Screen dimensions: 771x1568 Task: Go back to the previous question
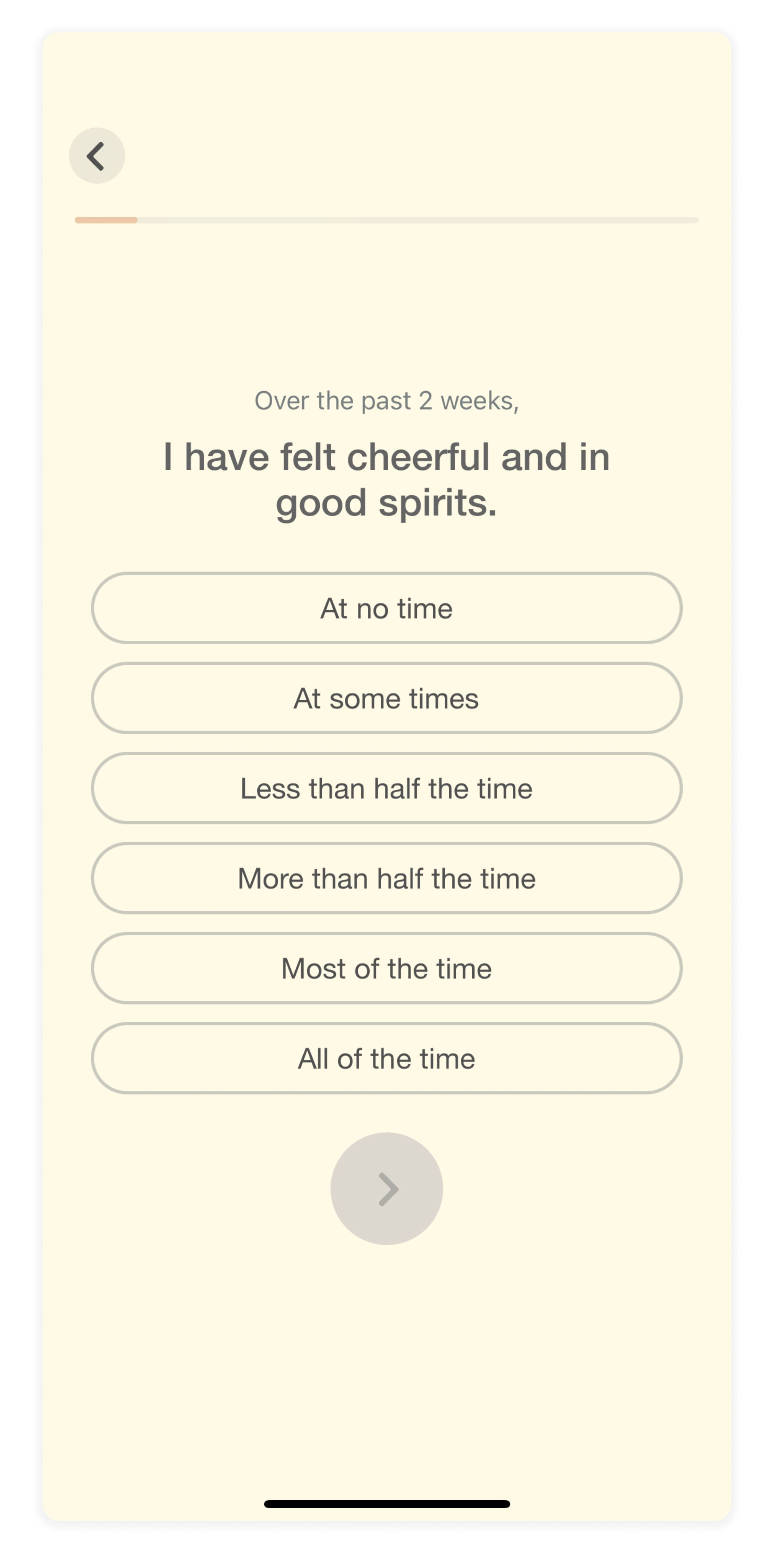point(96,156)
